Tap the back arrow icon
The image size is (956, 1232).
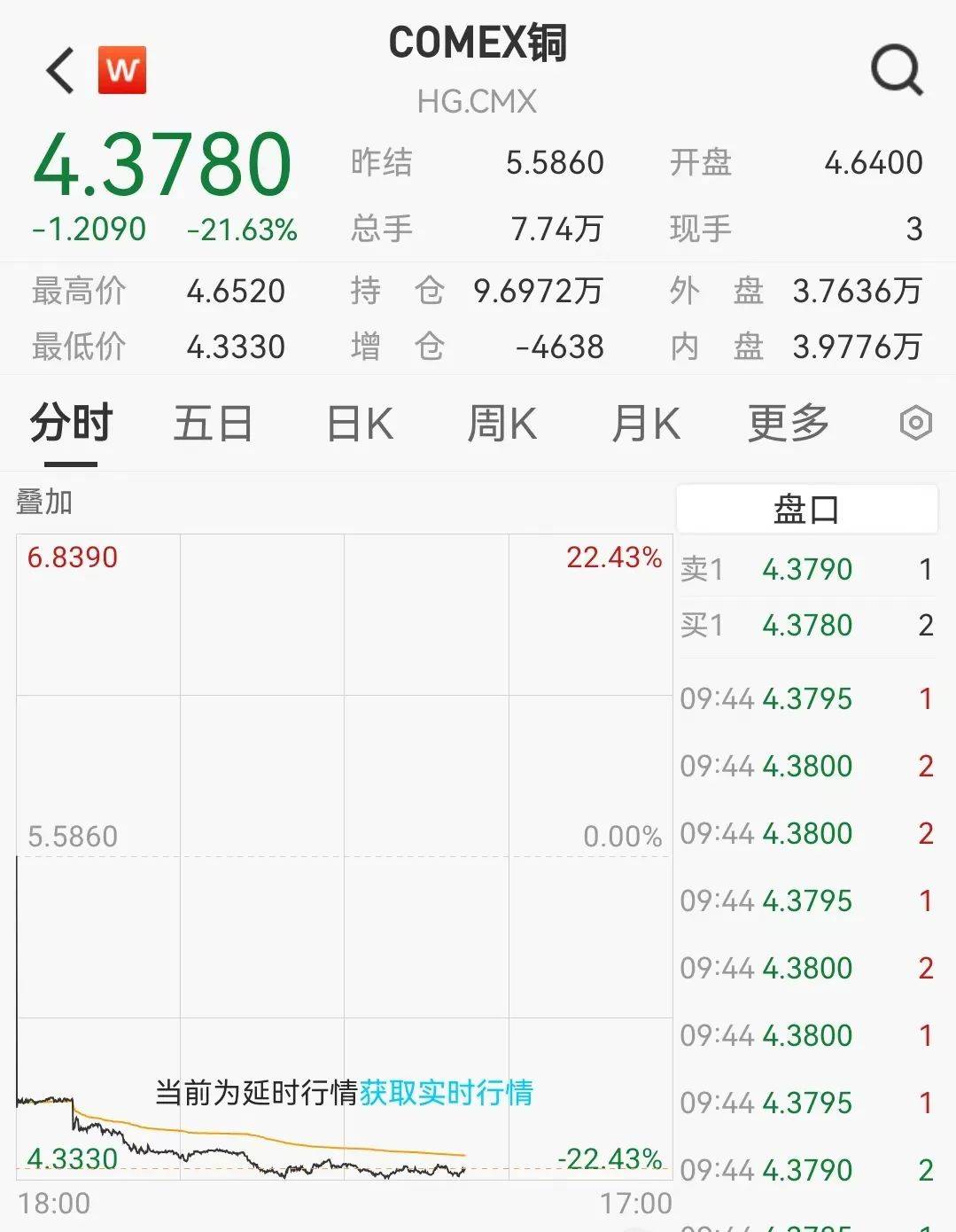click(58, 69)
